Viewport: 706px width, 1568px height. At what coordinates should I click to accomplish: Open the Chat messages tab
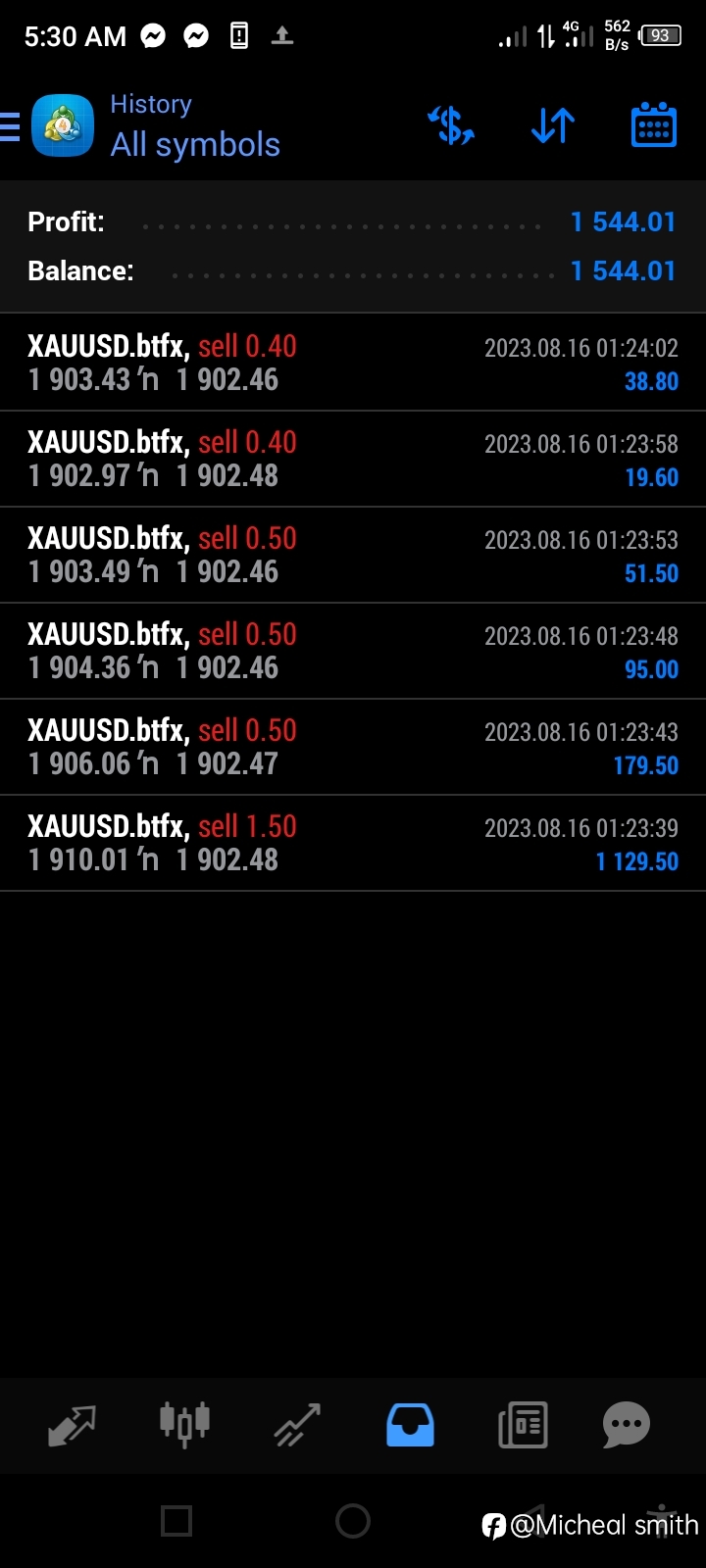click(x=627, y=1425)
